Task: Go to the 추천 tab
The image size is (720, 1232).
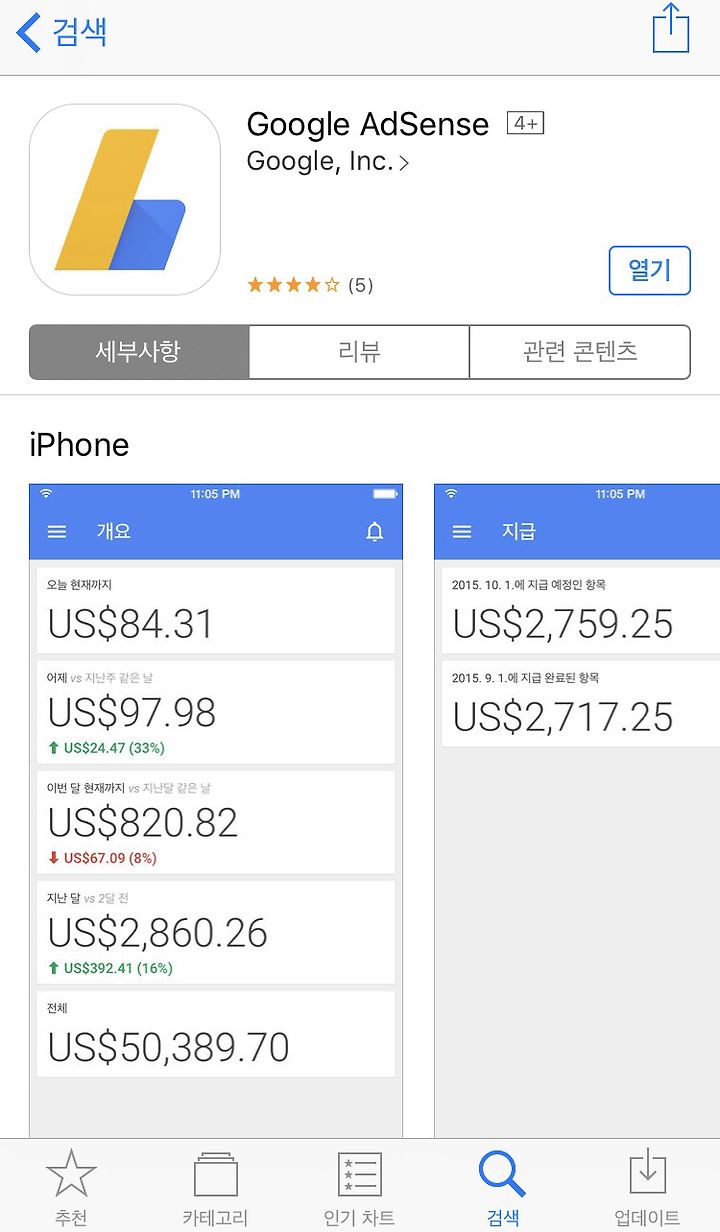Action: [71, 1188]
